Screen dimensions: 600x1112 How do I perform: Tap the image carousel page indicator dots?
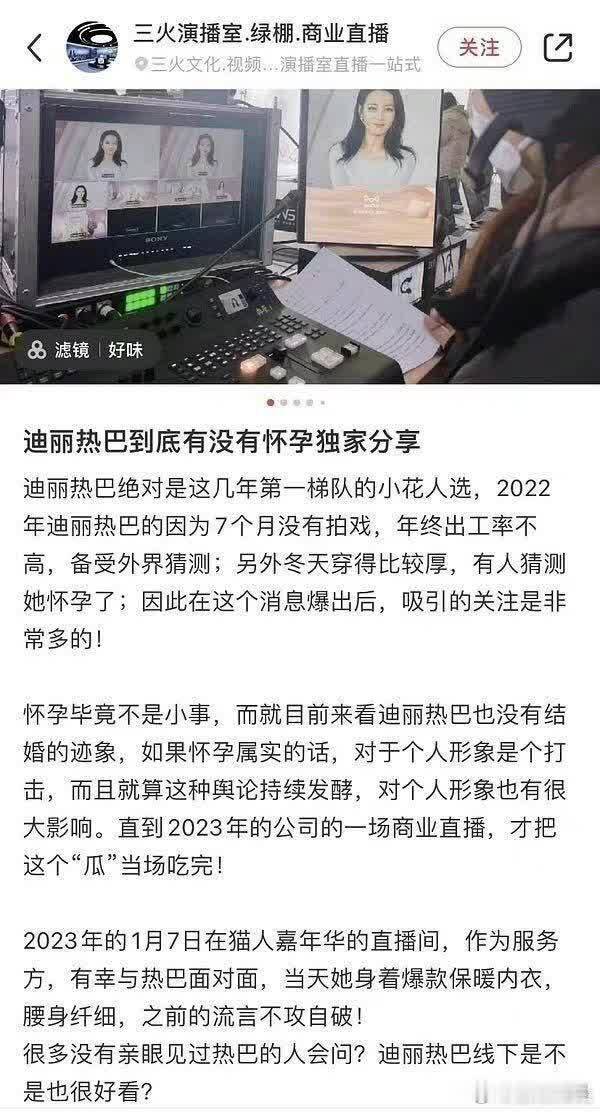[x=295, y=402]
